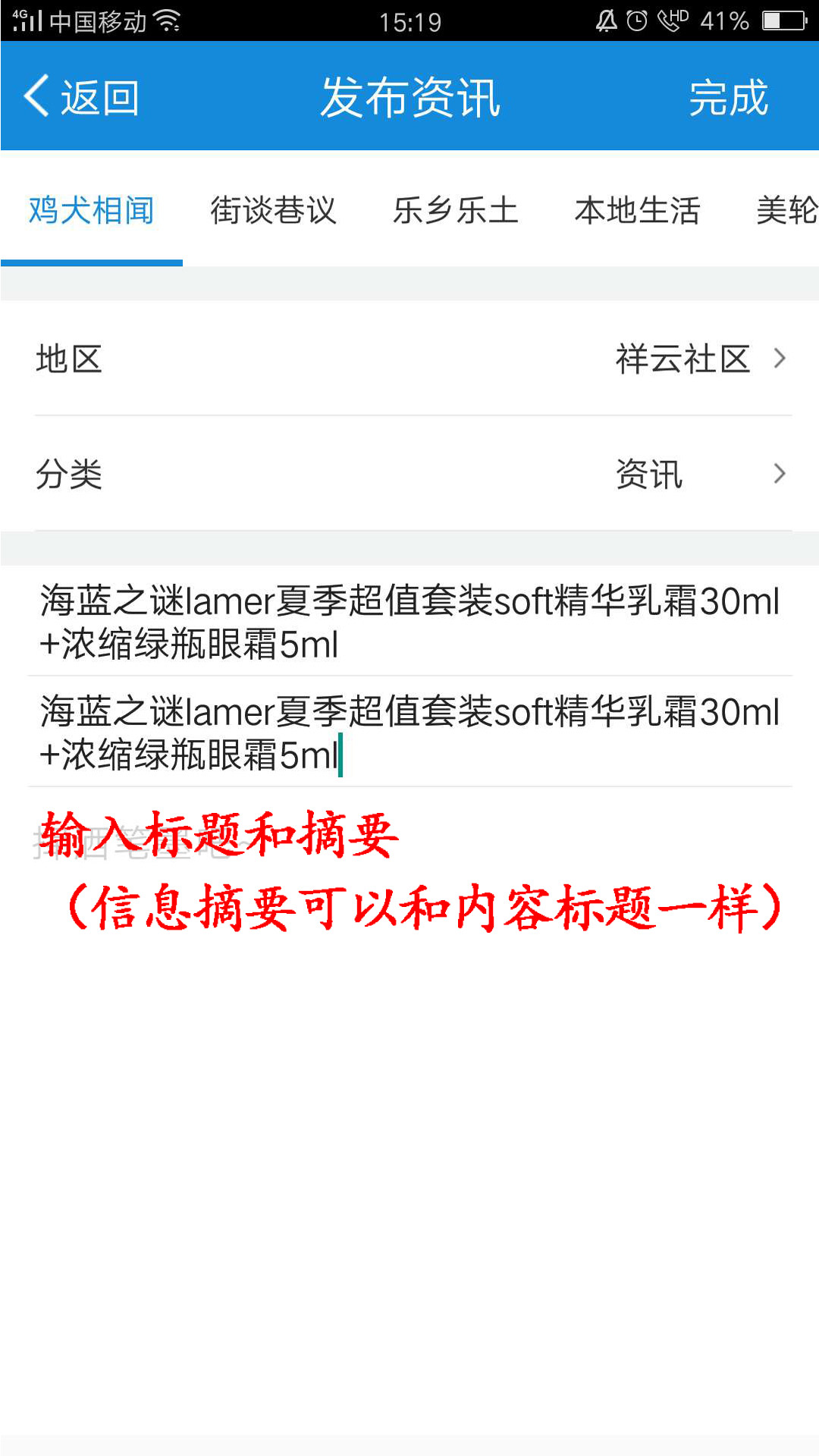
Task: Open the 乐乡乐土 tab
Action: (455, 210)
